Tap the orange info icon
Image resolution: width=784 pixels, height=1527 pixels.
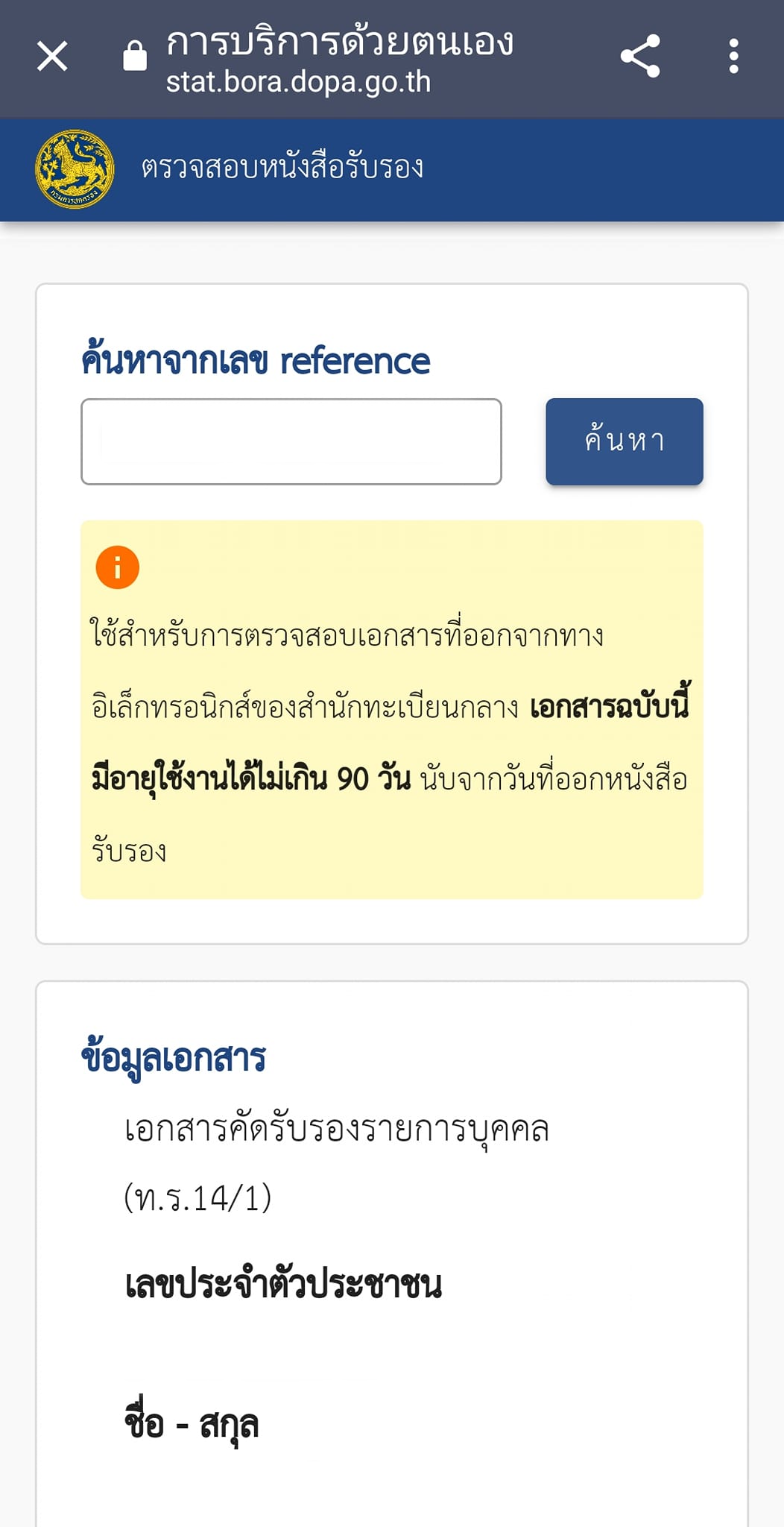click(118, 568)
